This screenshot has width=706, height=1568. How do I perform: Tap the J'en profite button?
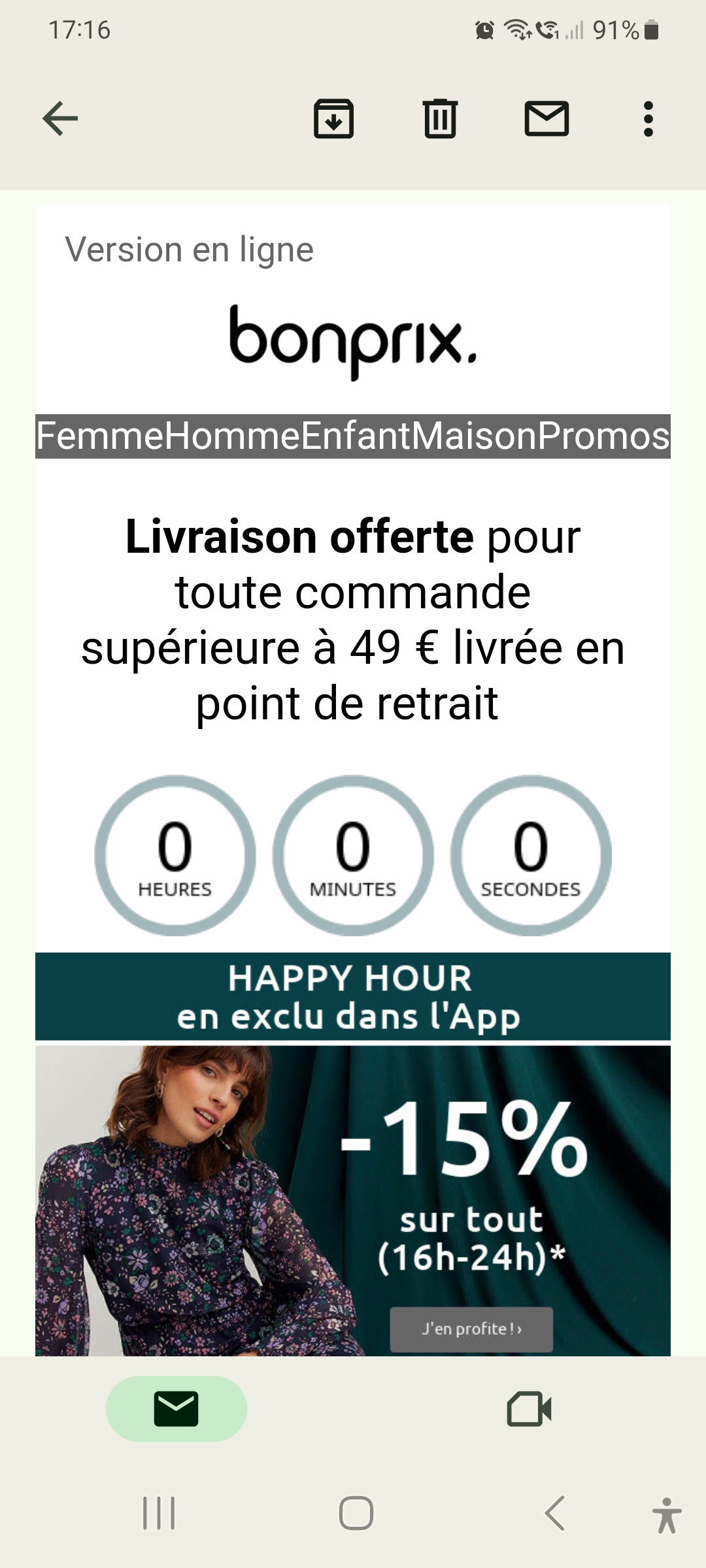(471, 1329)
